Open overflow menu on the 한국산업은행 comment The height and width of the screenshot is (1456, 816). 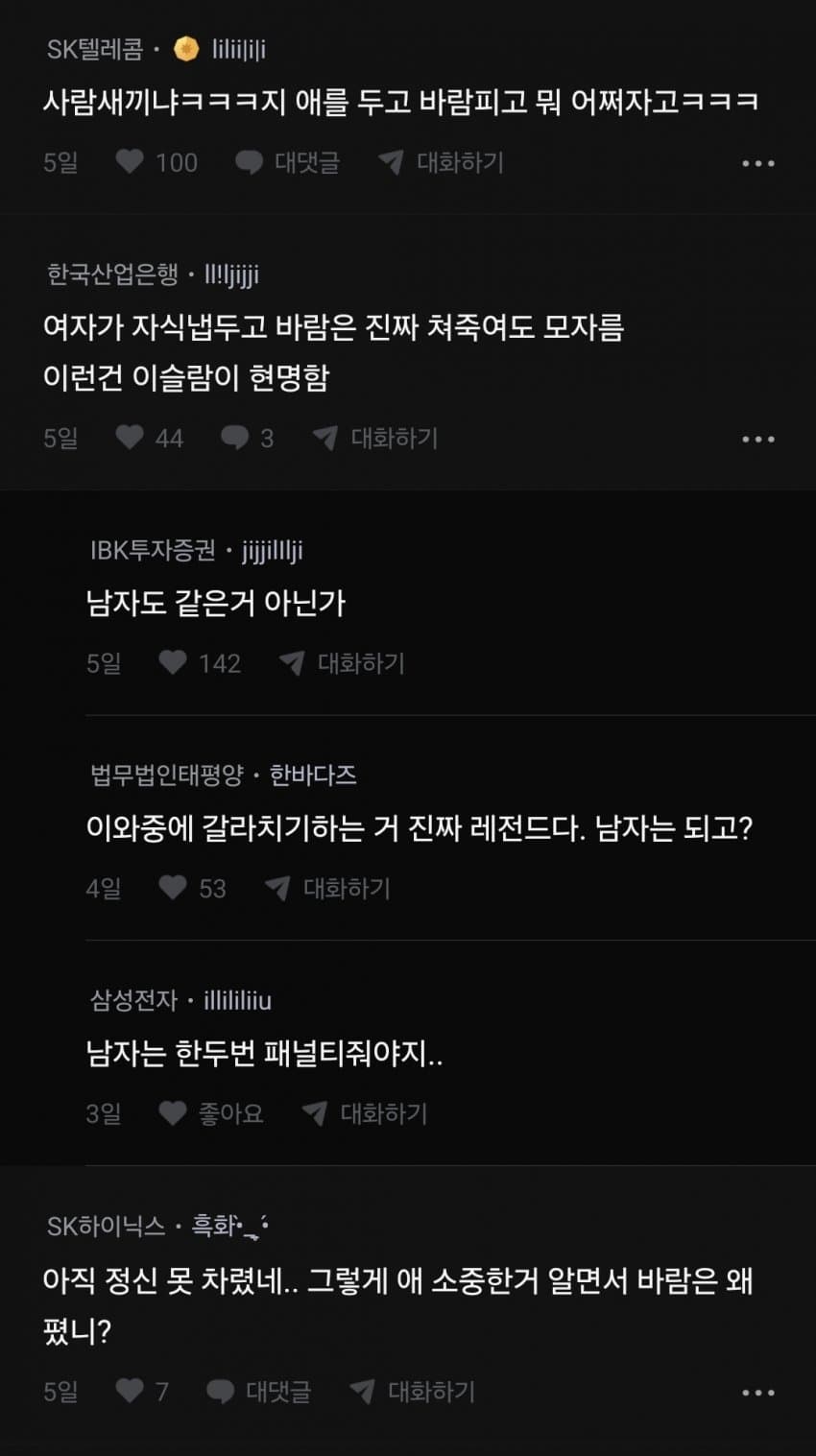tap(757, 439)
